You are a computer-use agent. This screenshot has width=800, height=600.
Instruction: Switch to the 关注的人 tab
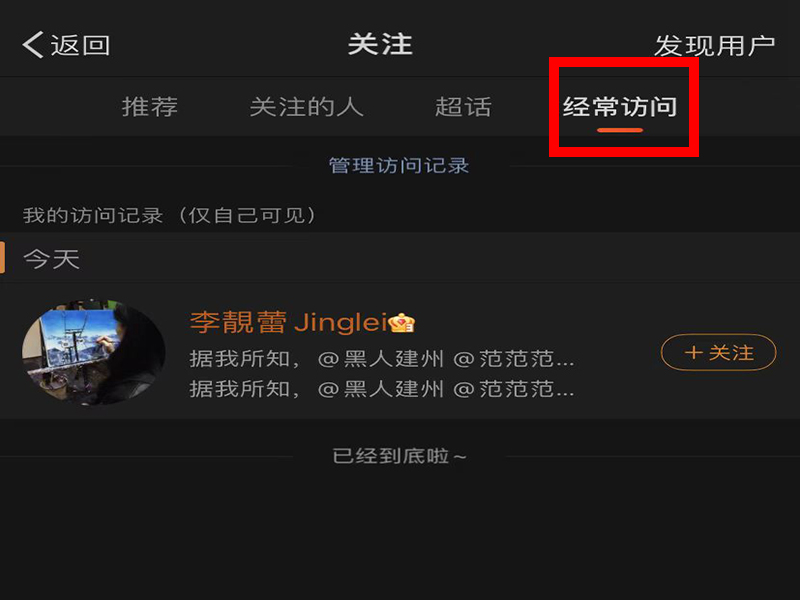point(305,107)
